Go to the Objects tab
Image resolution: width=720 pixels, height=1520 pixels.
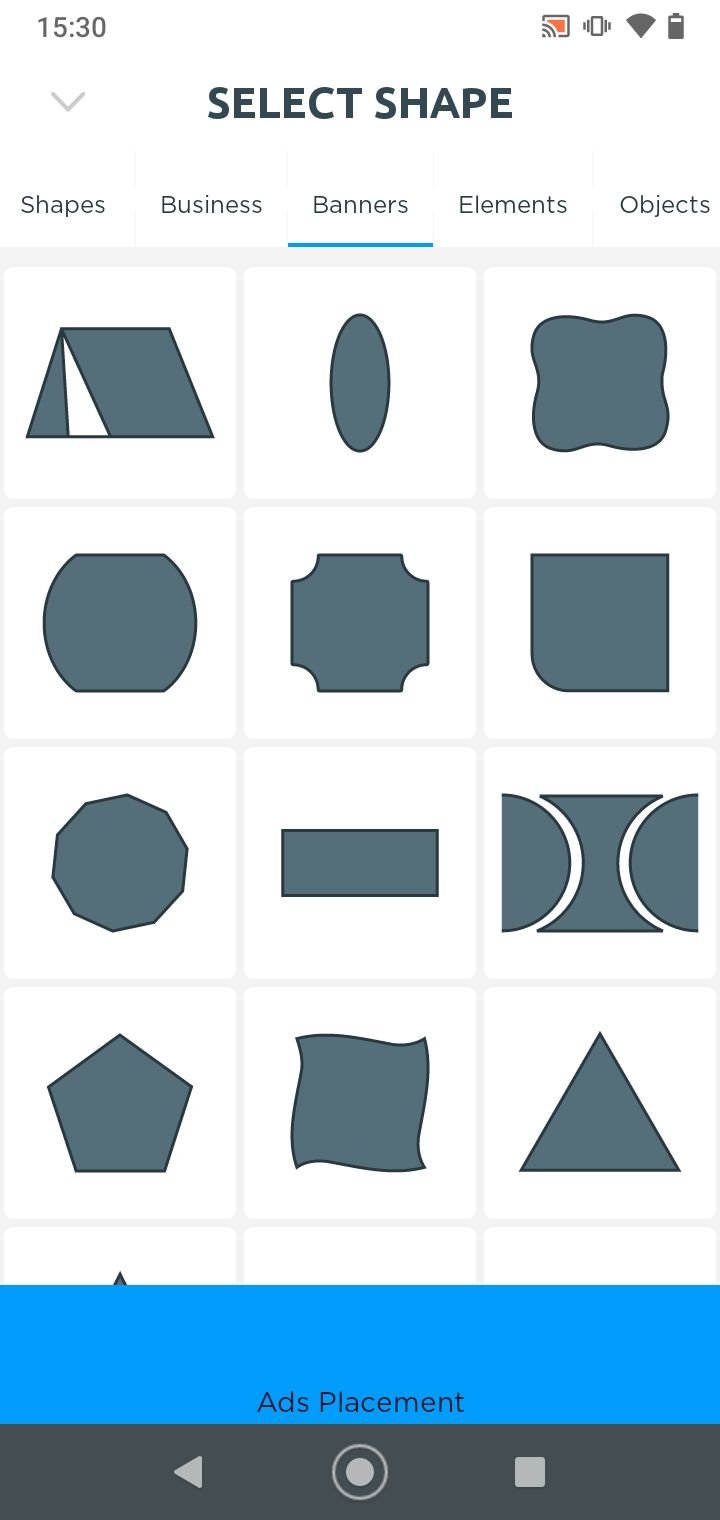click(664, 205)
